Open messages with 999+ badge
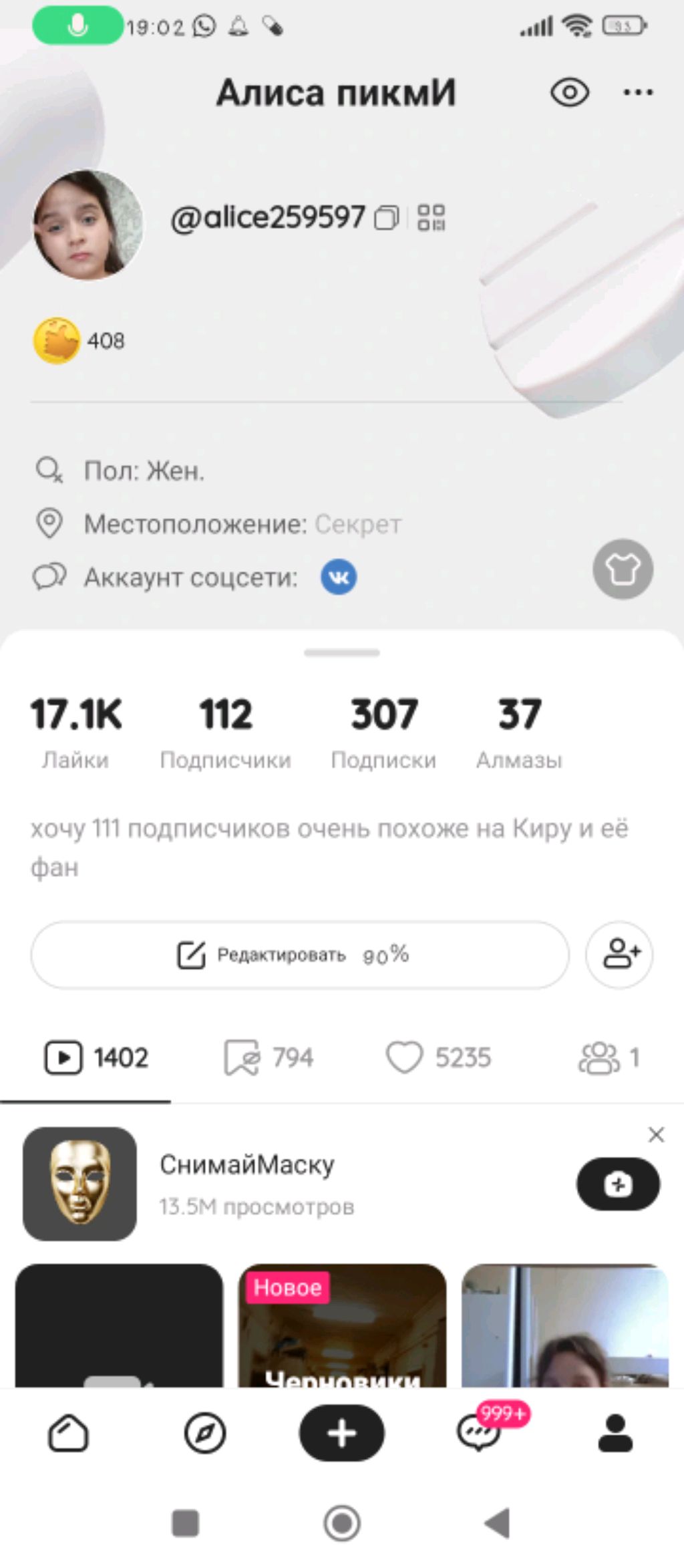Image resolution: width=684 pixels, height=1568 pixels. [480, 1433]
